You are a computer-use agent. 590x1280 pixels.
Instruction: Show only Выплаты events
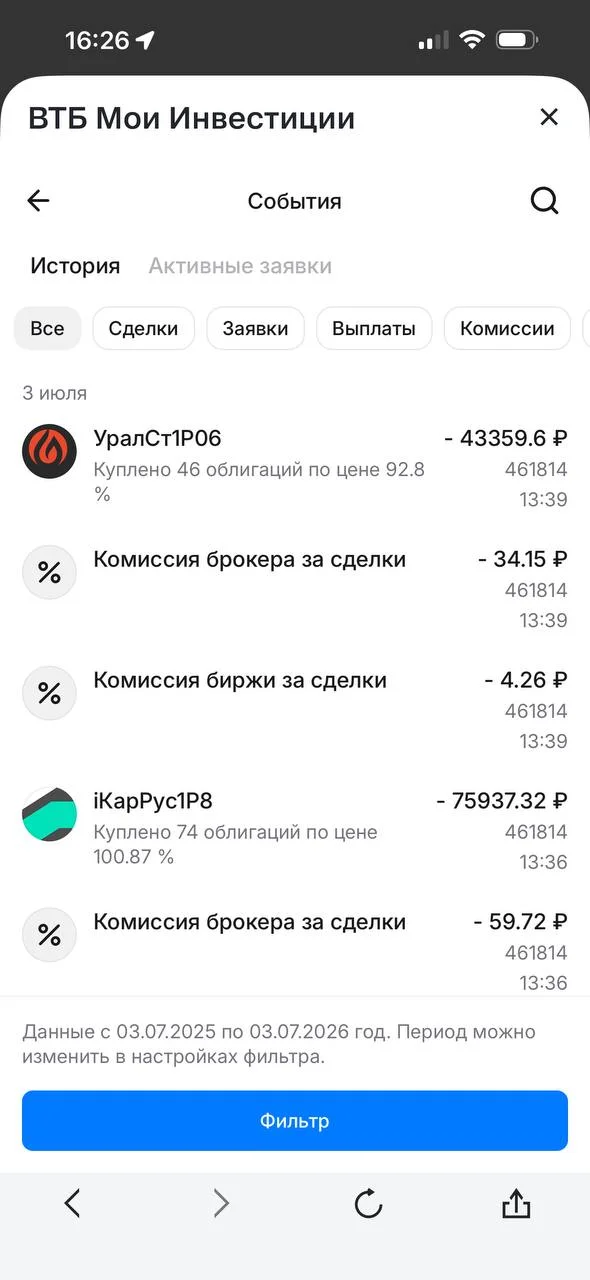point(374,328)
